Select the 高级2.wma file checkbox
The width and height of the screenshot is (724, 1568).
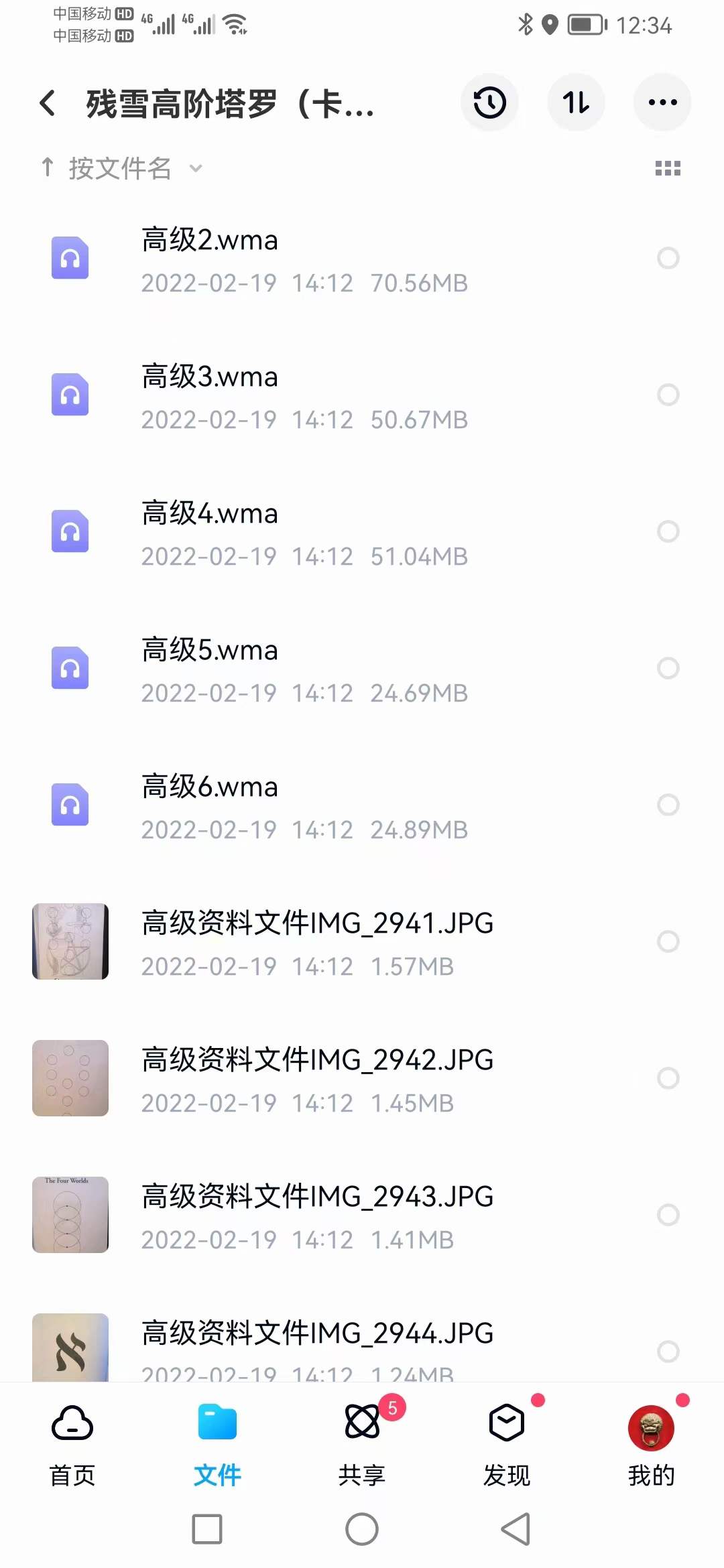(x=668, y=258)
